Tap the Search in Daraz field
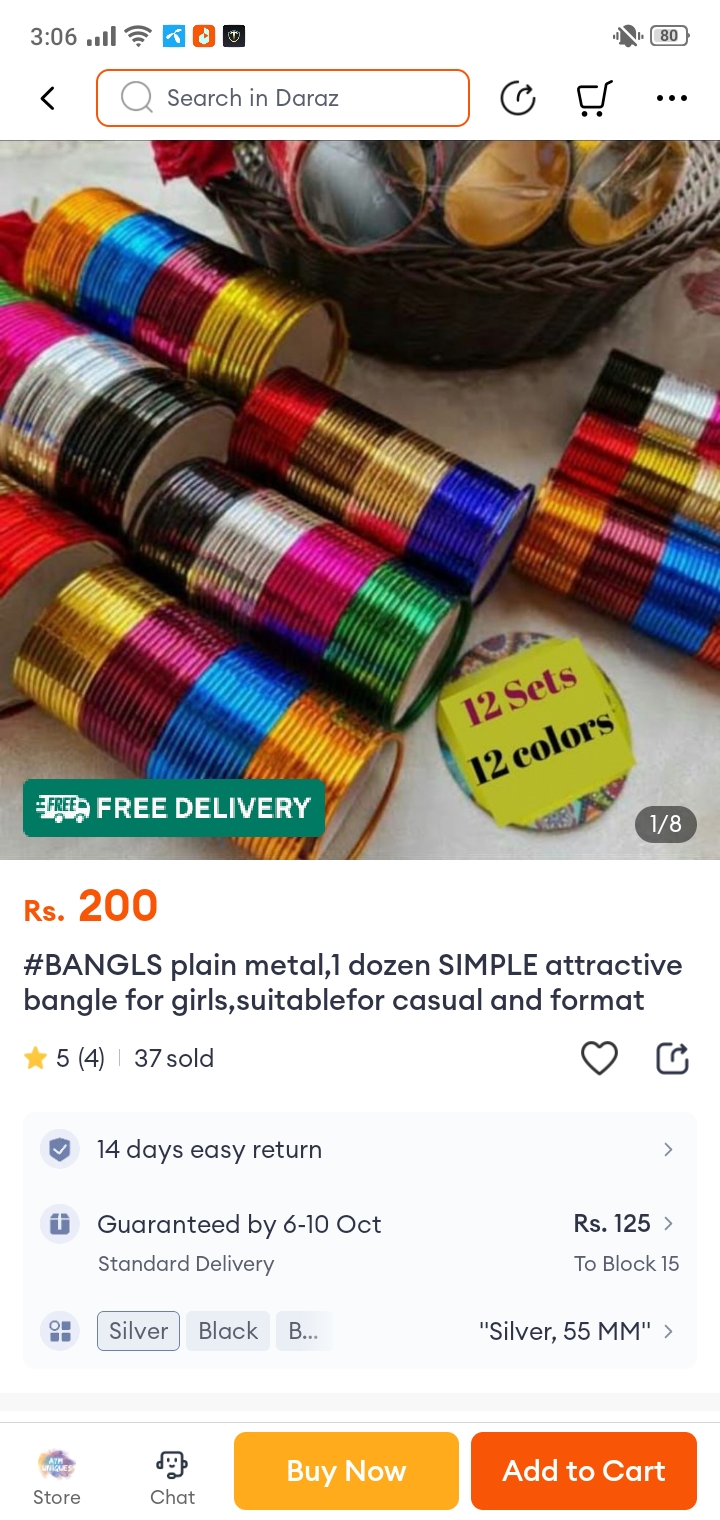The width and height of the screenshot is (720, 1520). click(283, 98)
